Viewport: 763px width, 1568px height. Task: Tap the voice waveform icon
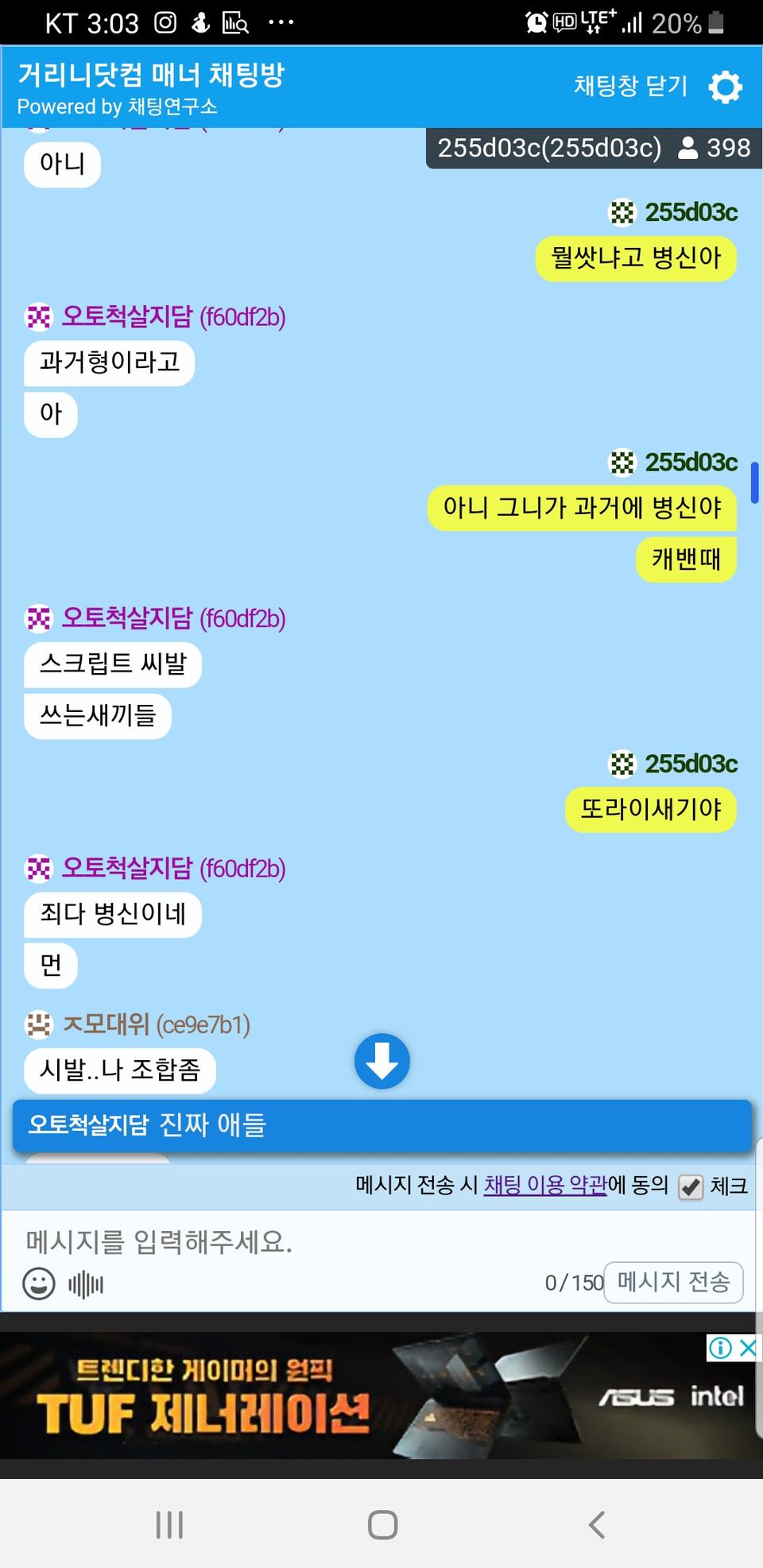[86, 1284]
